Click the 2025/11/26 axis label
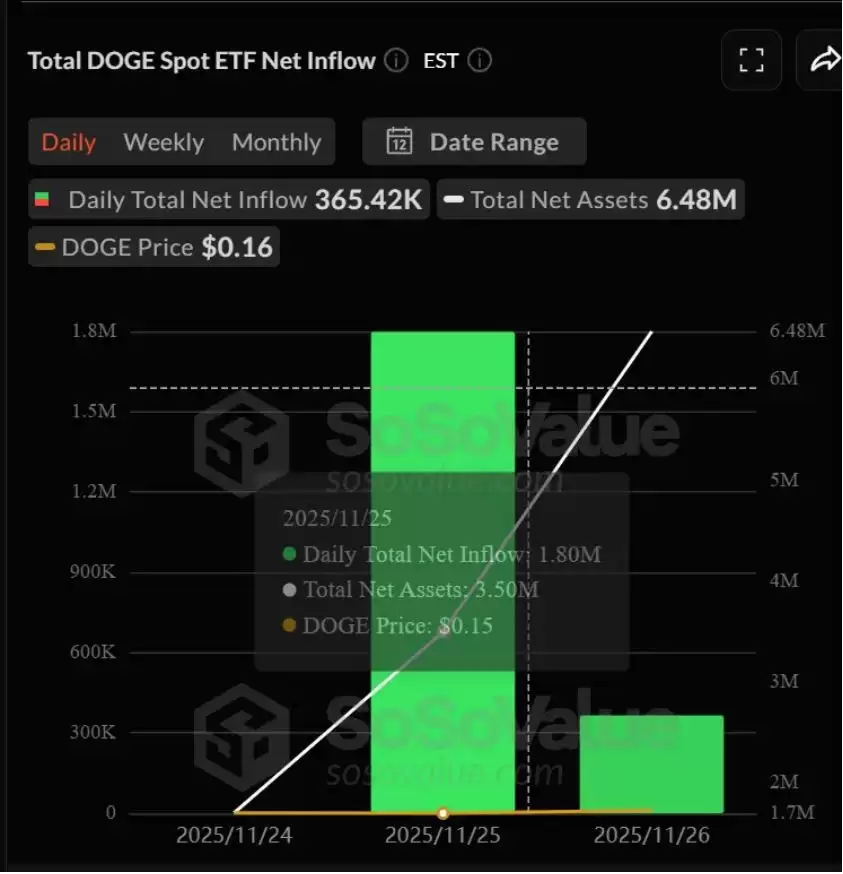Image resolution: width=843 pixels, height=874 pixels. tap(652, 834)
